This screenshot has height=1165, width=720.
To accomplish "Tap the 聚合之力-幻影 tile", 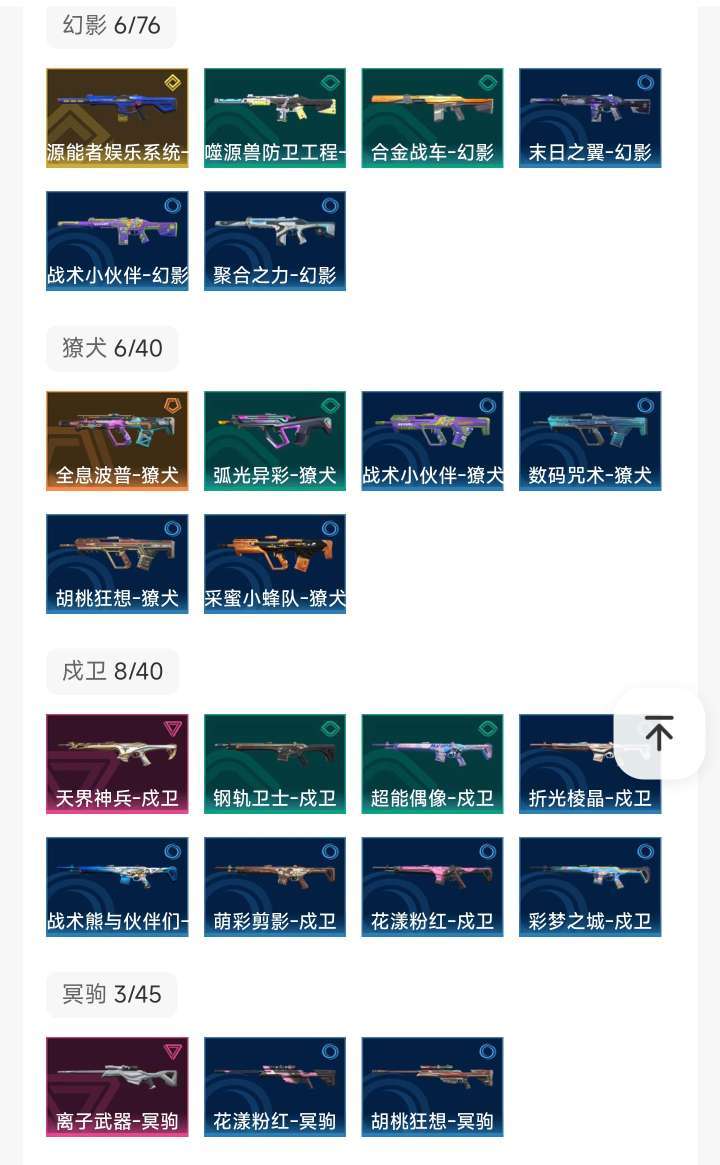I will tap(275, 241).
